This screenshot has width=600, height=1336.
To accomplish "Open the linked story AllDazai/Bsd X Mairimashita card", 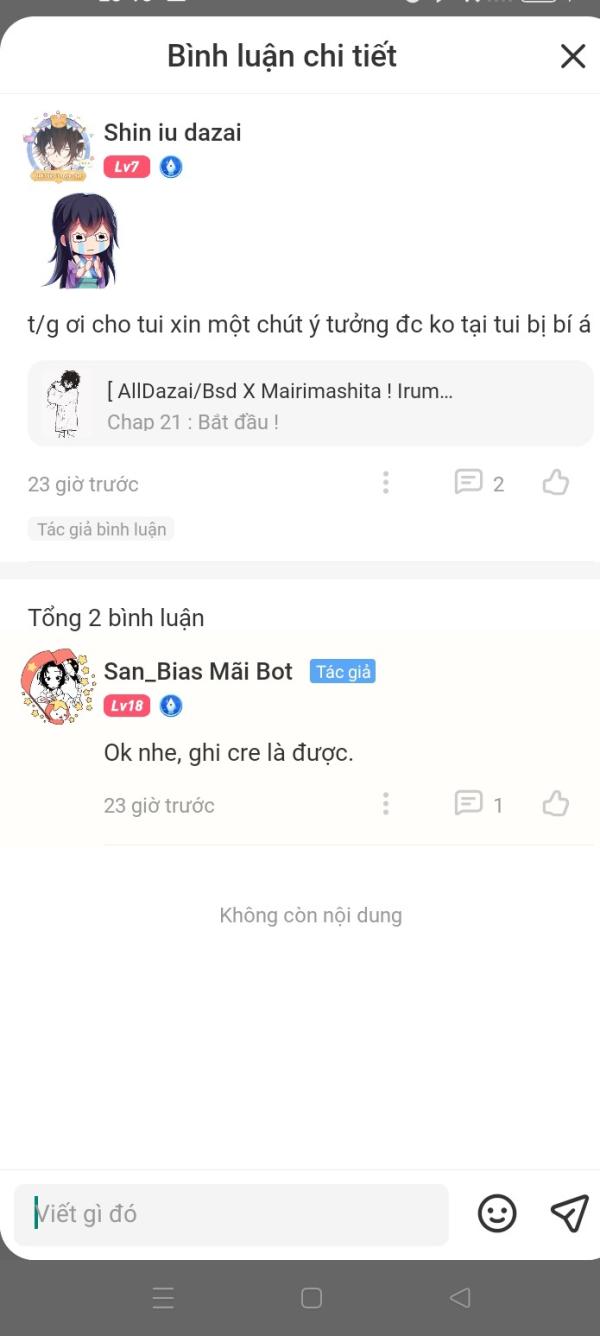I will pos(310,403).
